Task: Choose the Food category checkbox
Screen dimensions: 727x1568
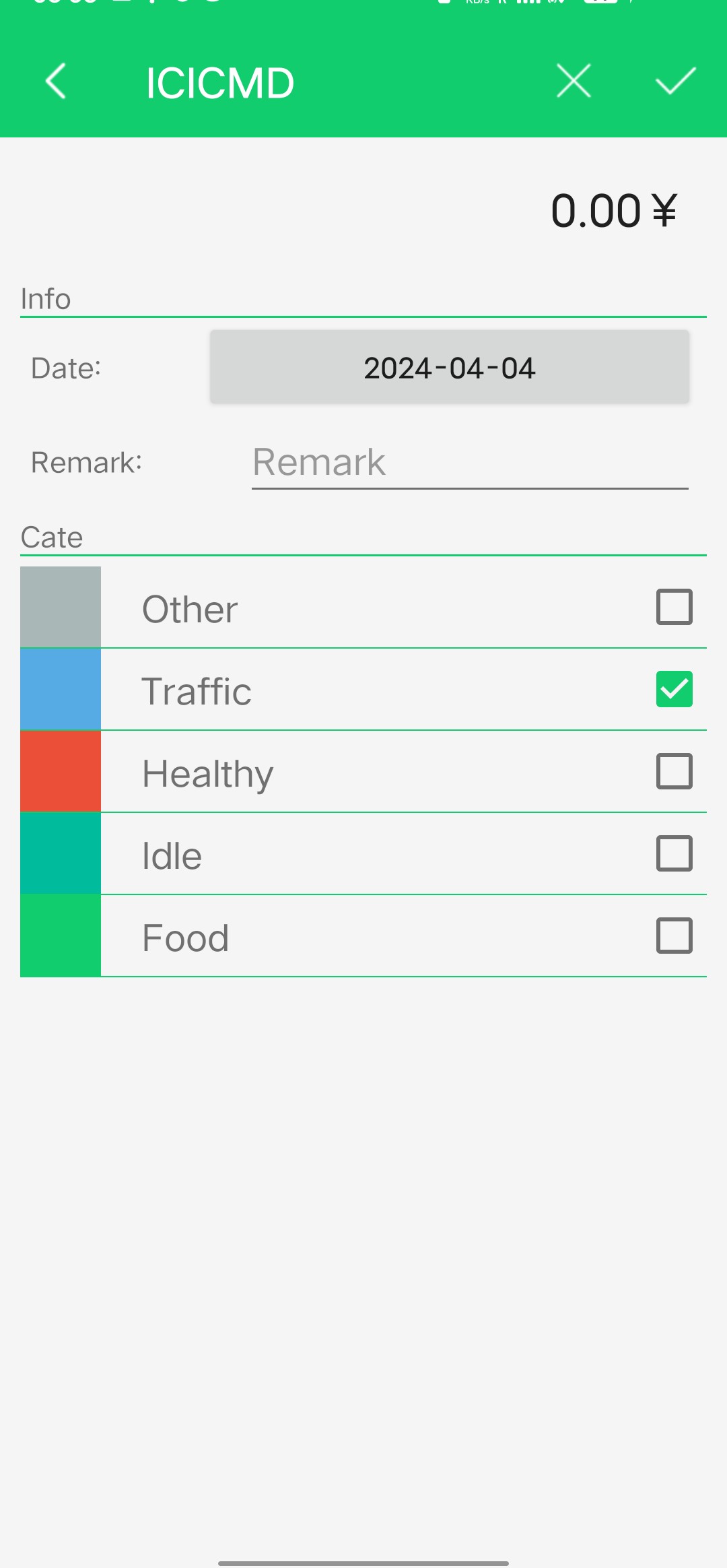Action: point(674,936)
